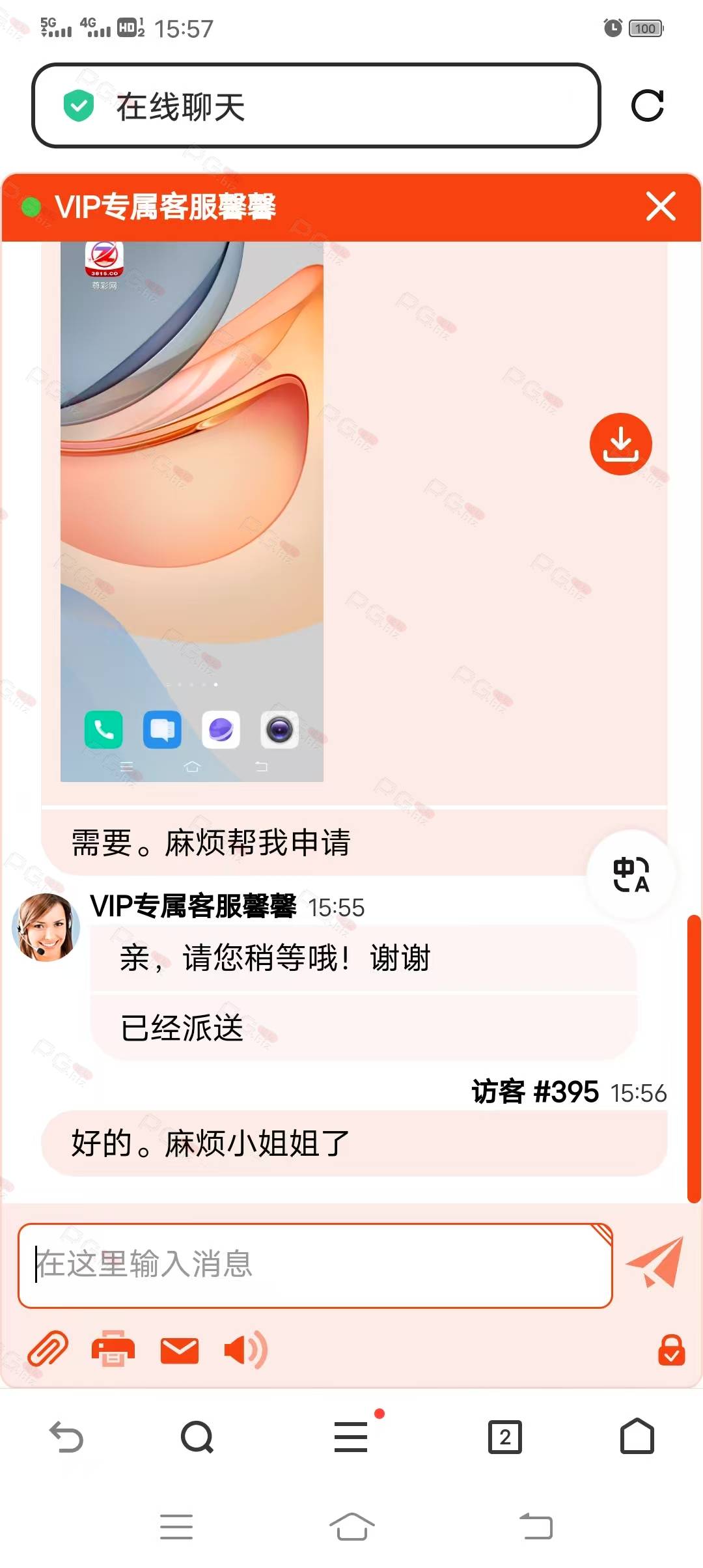
Task: Reload the page with the refresh icon
Action: 647,105
